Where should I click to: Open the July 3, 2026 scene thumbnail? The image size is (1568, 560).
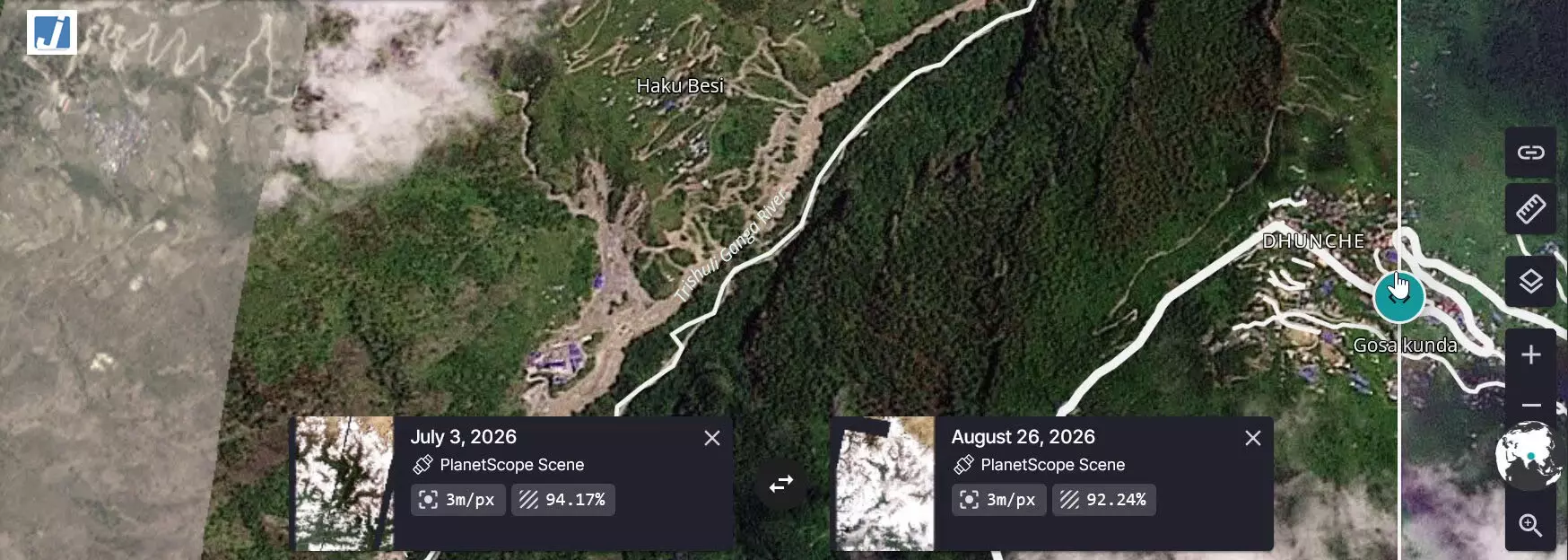click(344, 484)
